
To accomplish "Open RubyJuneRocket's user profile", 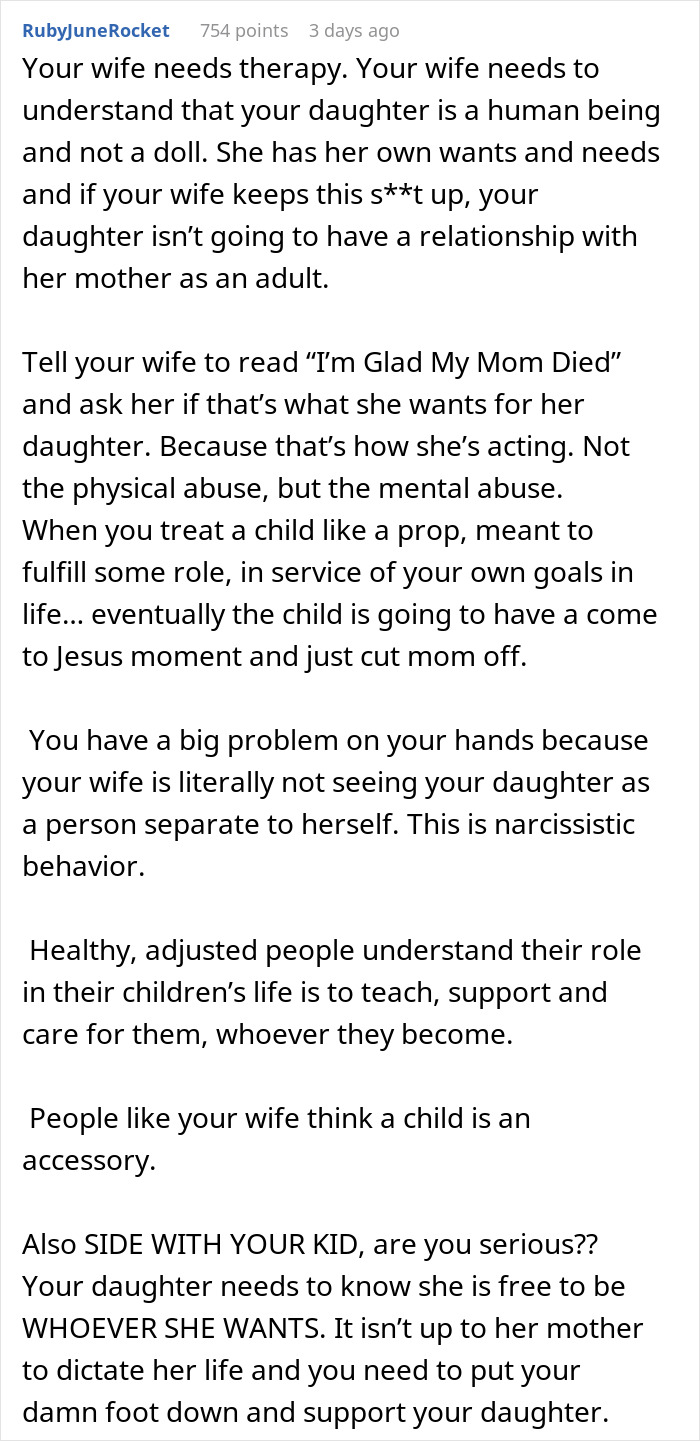I will [x=96, y=31].
